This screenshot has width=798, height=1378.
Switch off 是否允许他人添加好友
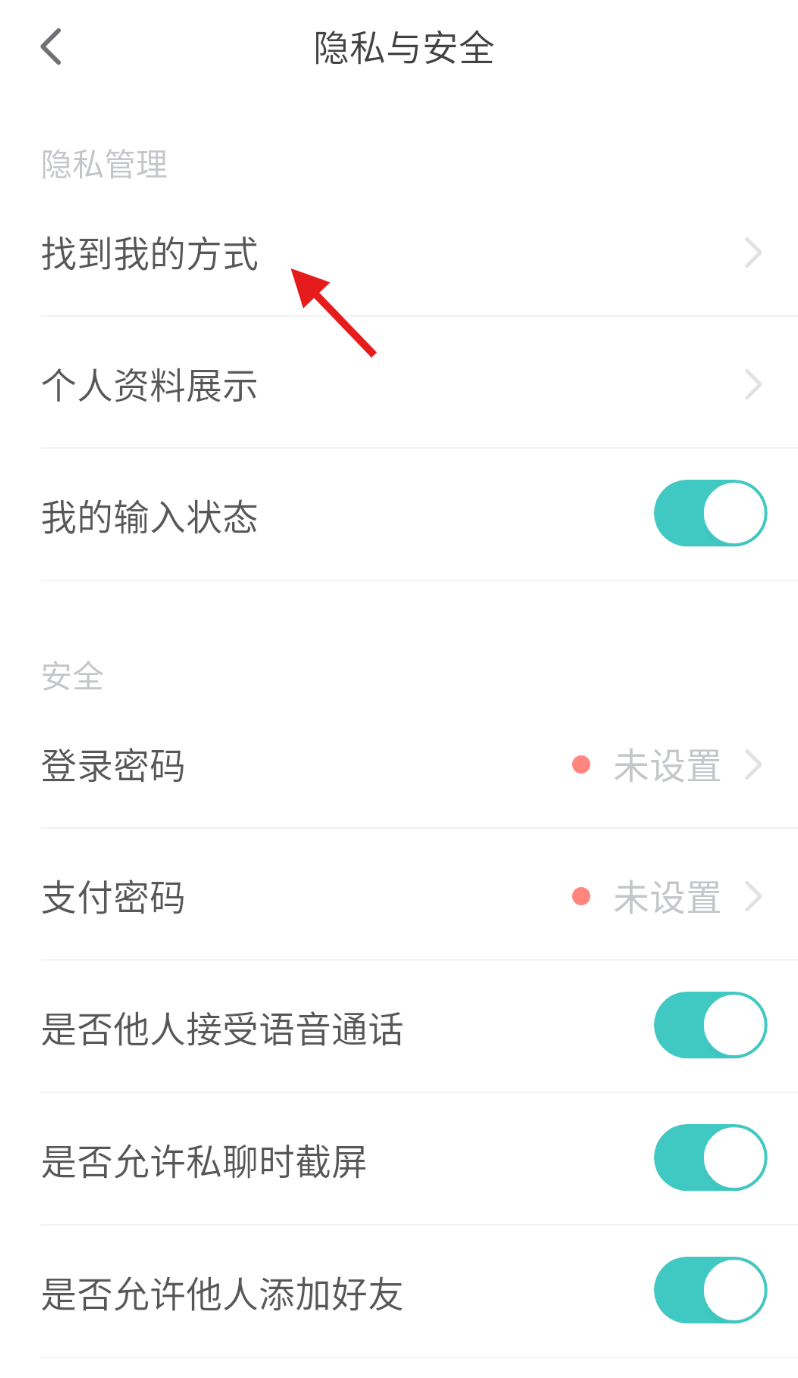[x=709, y=1290]
